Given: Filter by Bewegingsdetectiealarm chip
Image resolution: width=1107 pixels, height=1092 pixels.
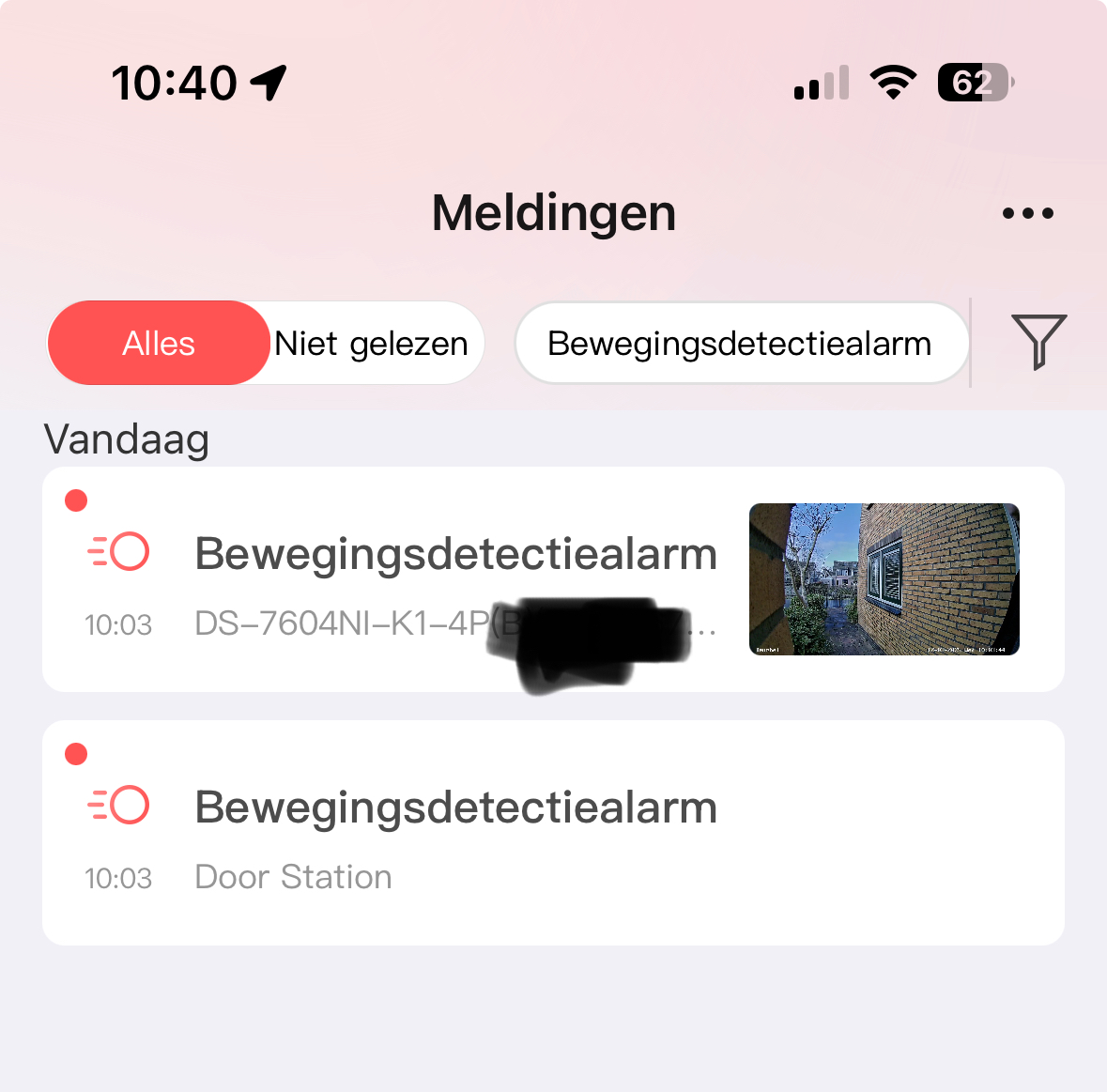Looking at the screenshot, I should [x=740, y=344].
